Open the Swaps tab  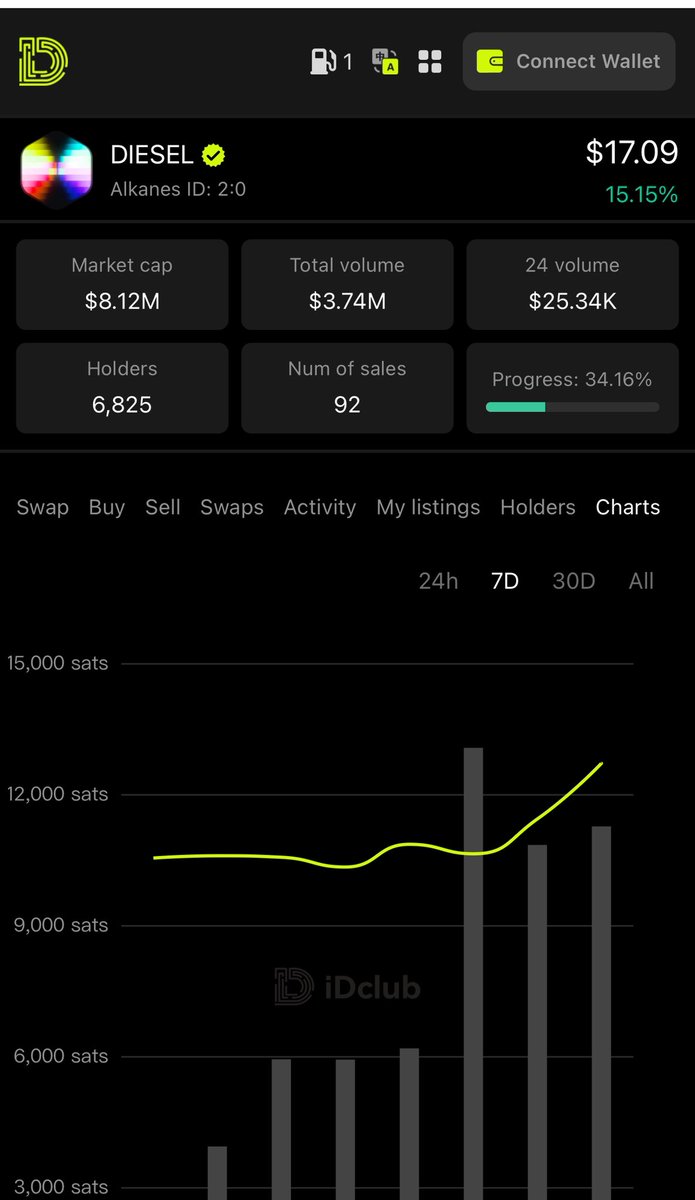pos(232,507)
